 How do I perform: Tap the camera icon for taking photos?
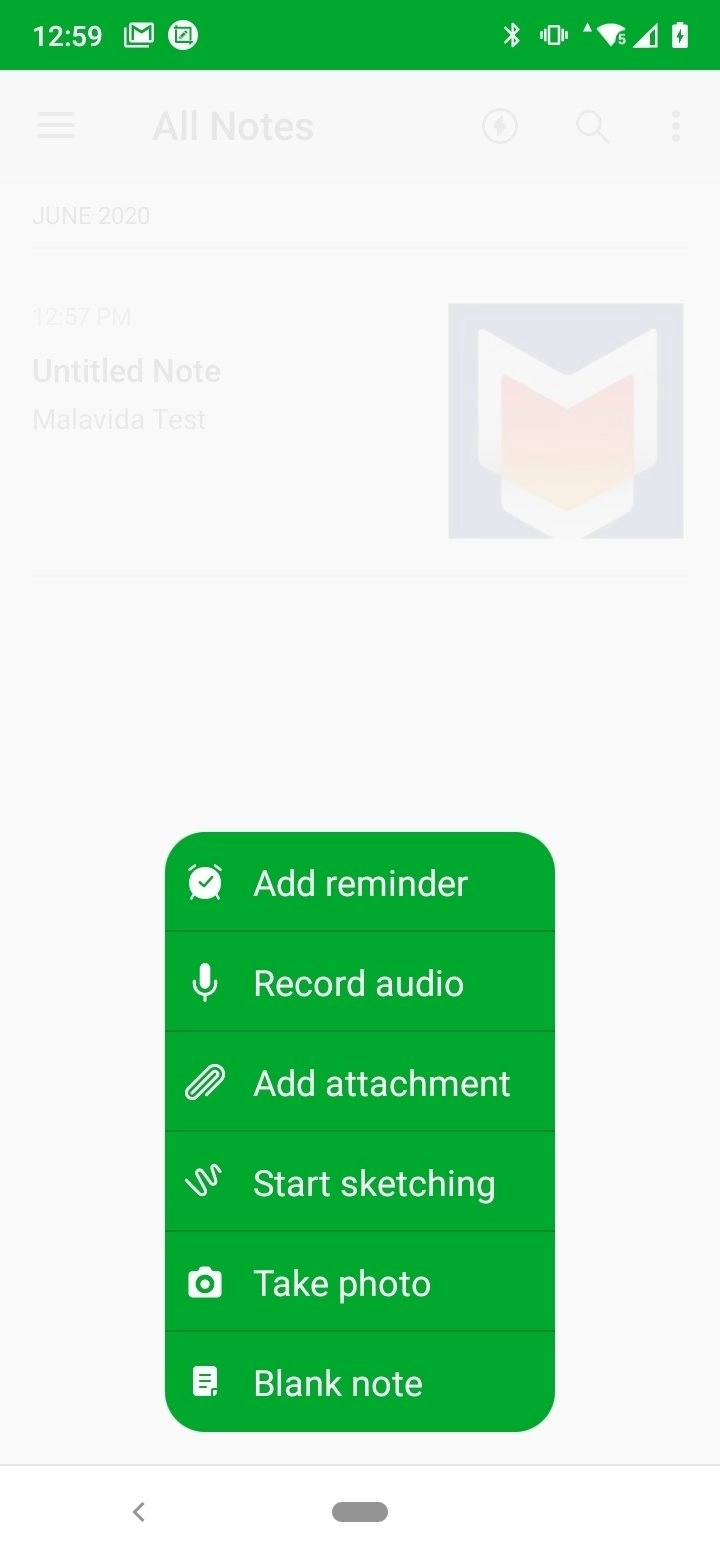click(x=204, y=1282)
